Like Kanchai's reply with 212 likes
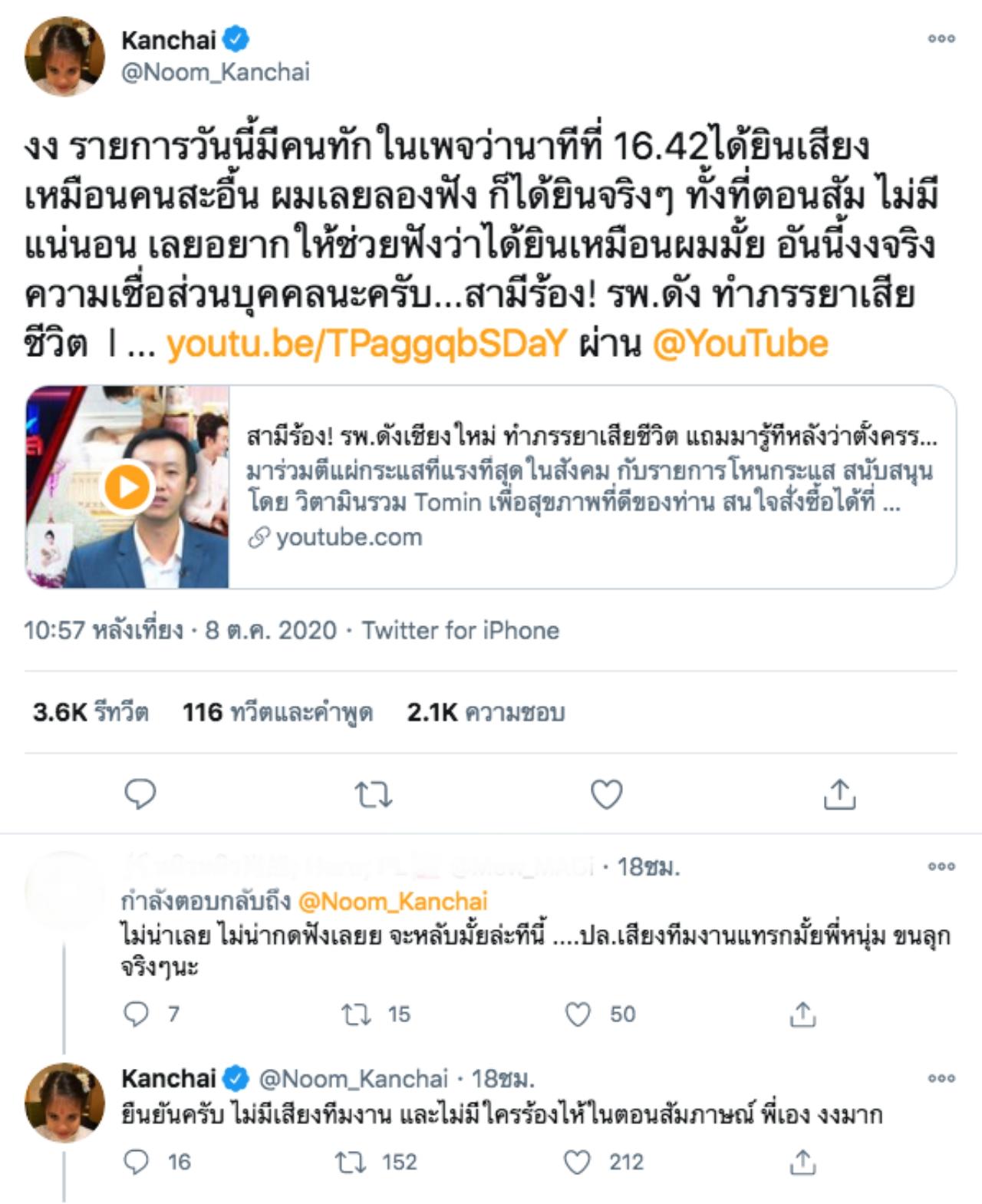The height and width of the screenshot is (1204, 982). click(578, 1162)
